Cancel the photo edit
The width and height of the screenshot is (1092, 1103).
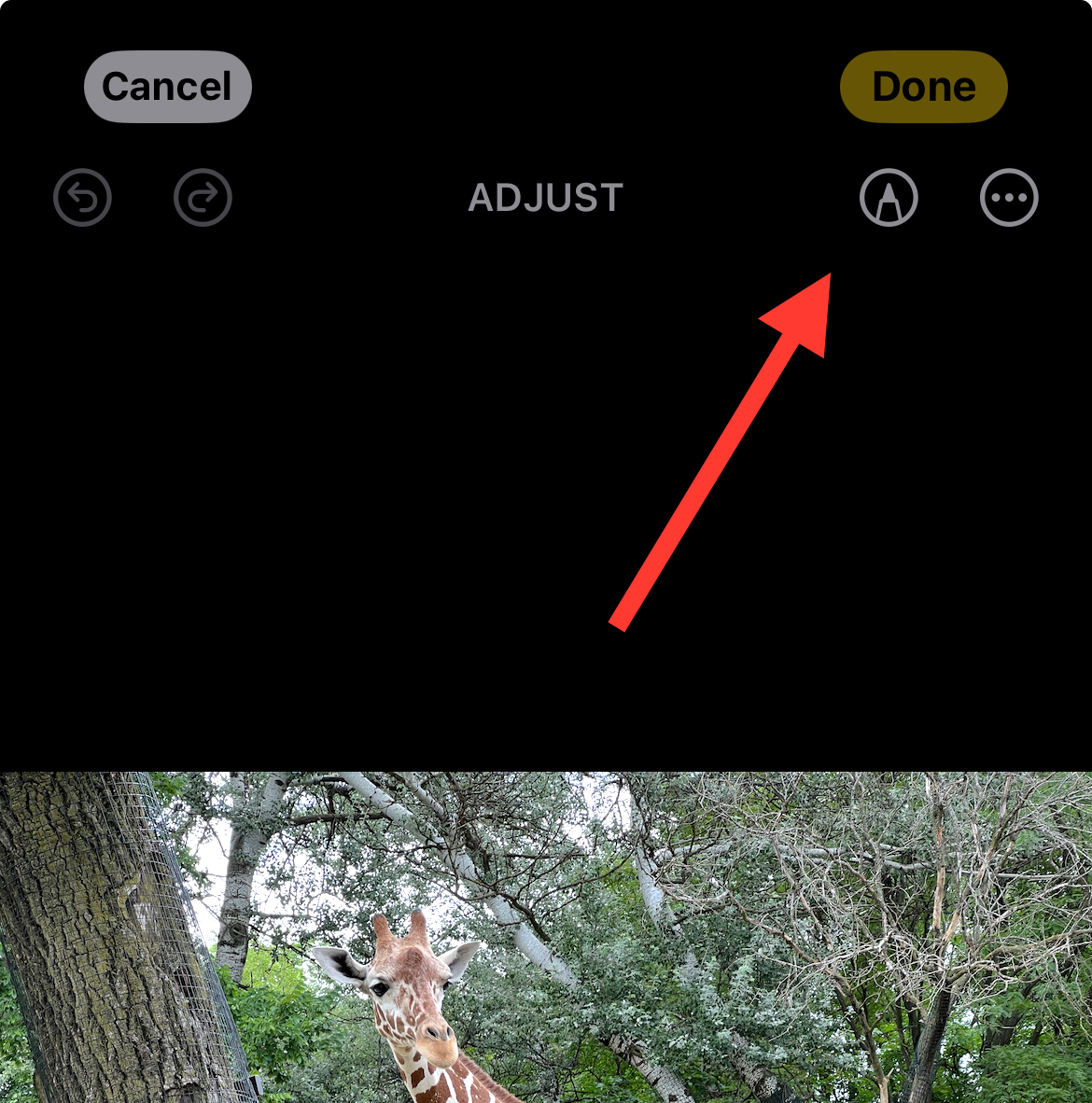click(x=167, y=87)
